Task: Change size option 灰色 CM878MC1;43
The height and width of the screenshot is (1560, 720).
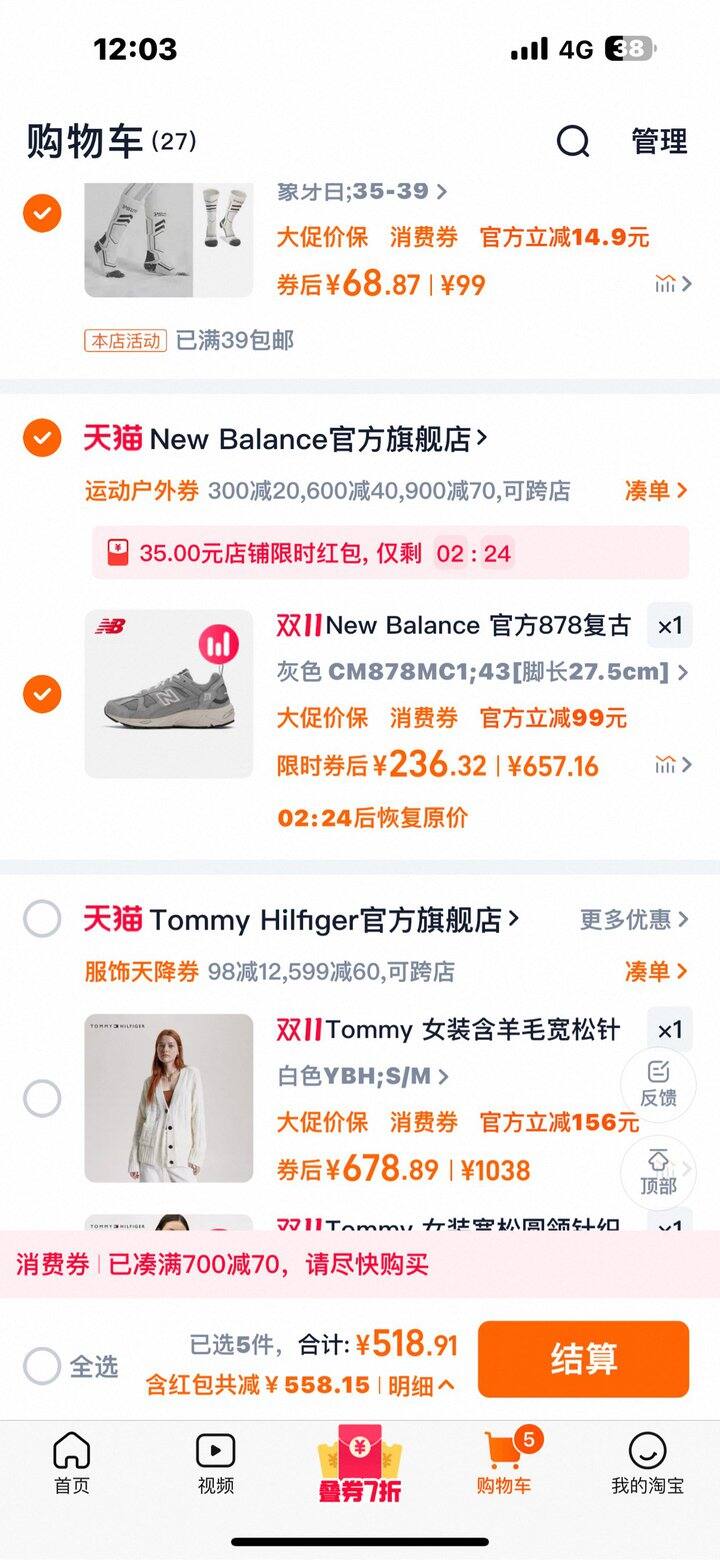Action: [482, 672]
